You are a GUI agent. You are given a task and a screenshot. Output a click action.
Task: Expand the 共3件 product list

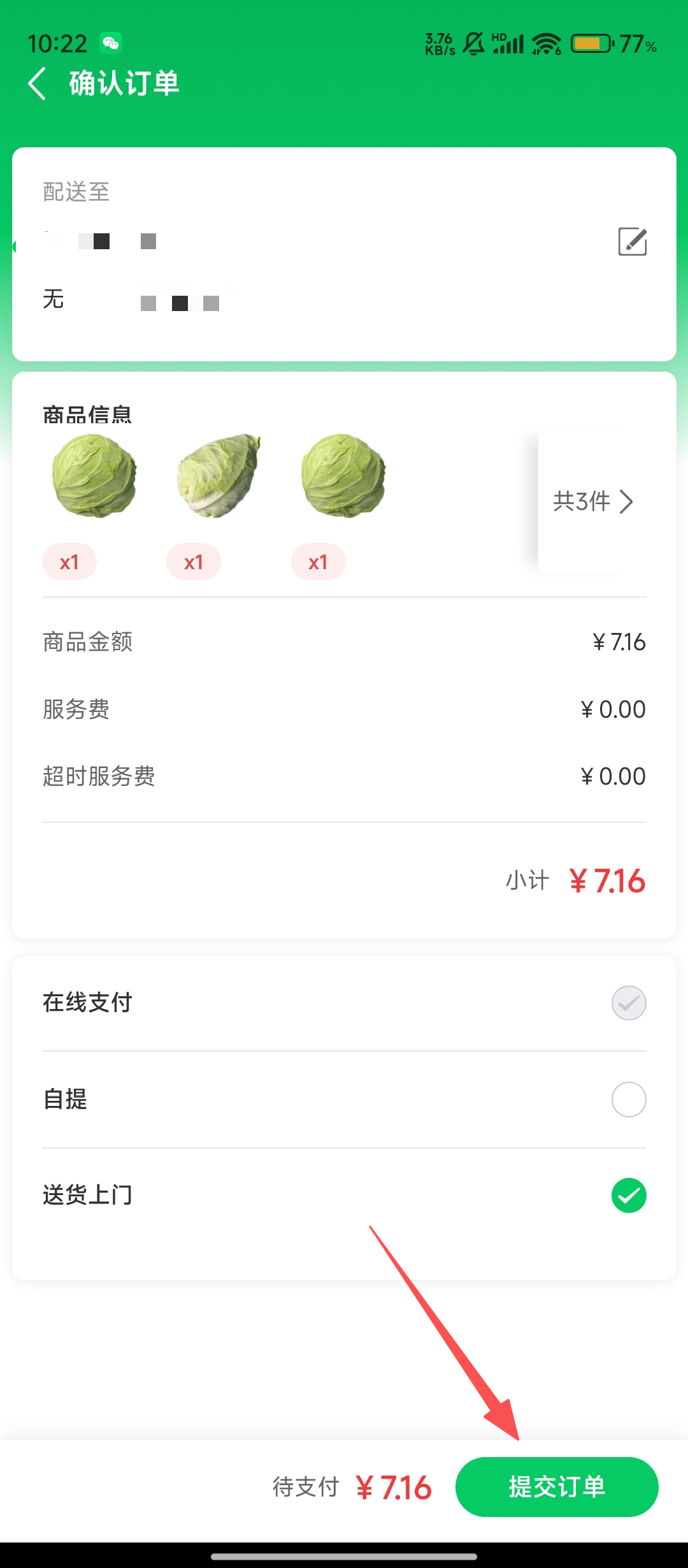pos(592,502)
